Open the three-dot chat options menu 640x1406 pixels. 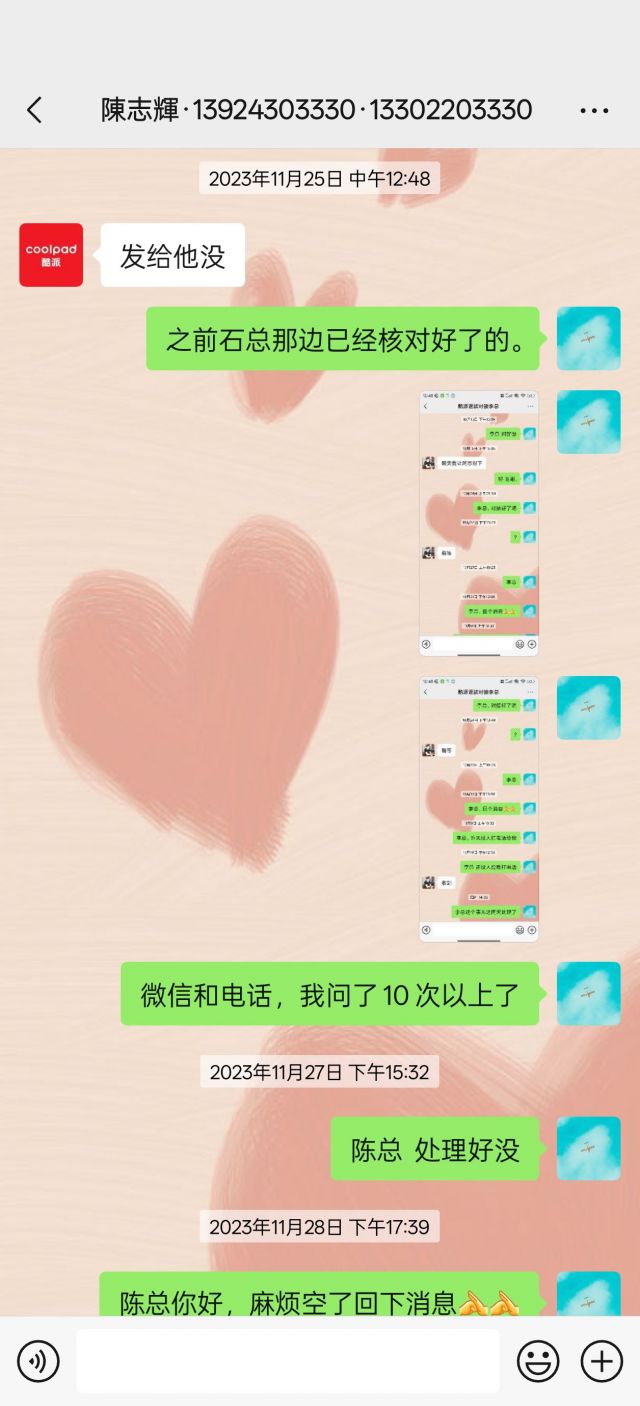594,111
